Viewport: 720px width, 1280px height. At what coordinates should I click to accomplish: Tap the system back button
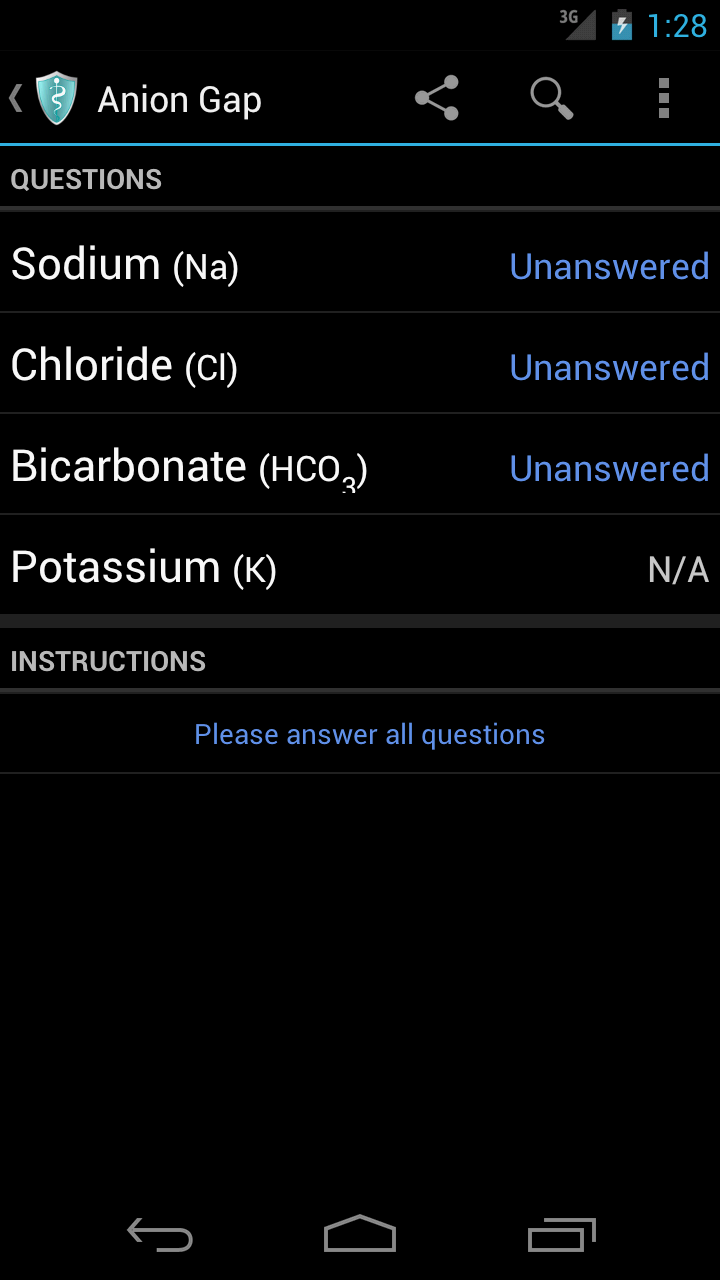click(160, 1235)
